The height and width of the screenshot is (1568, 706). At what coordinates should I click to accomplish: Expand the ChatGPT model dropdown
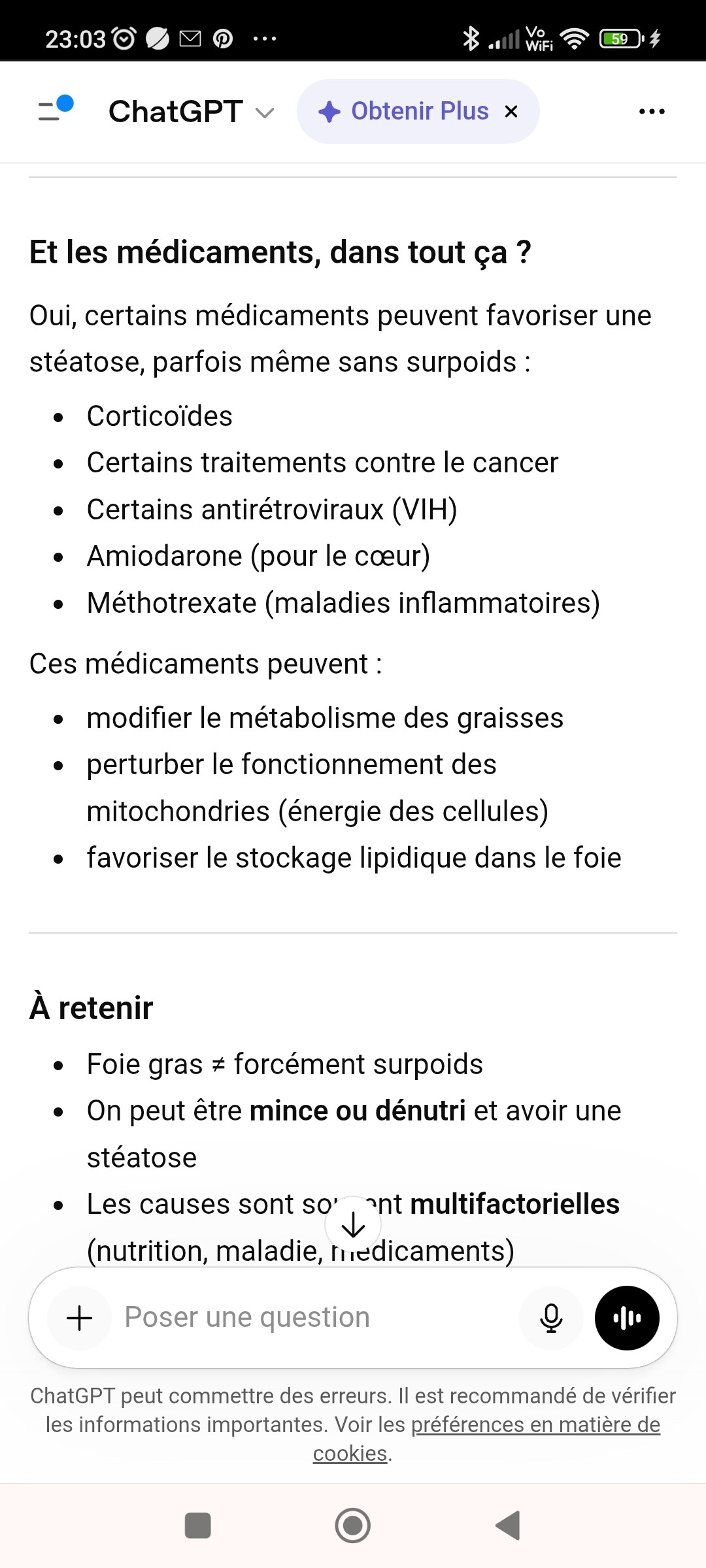click(191, 112)
